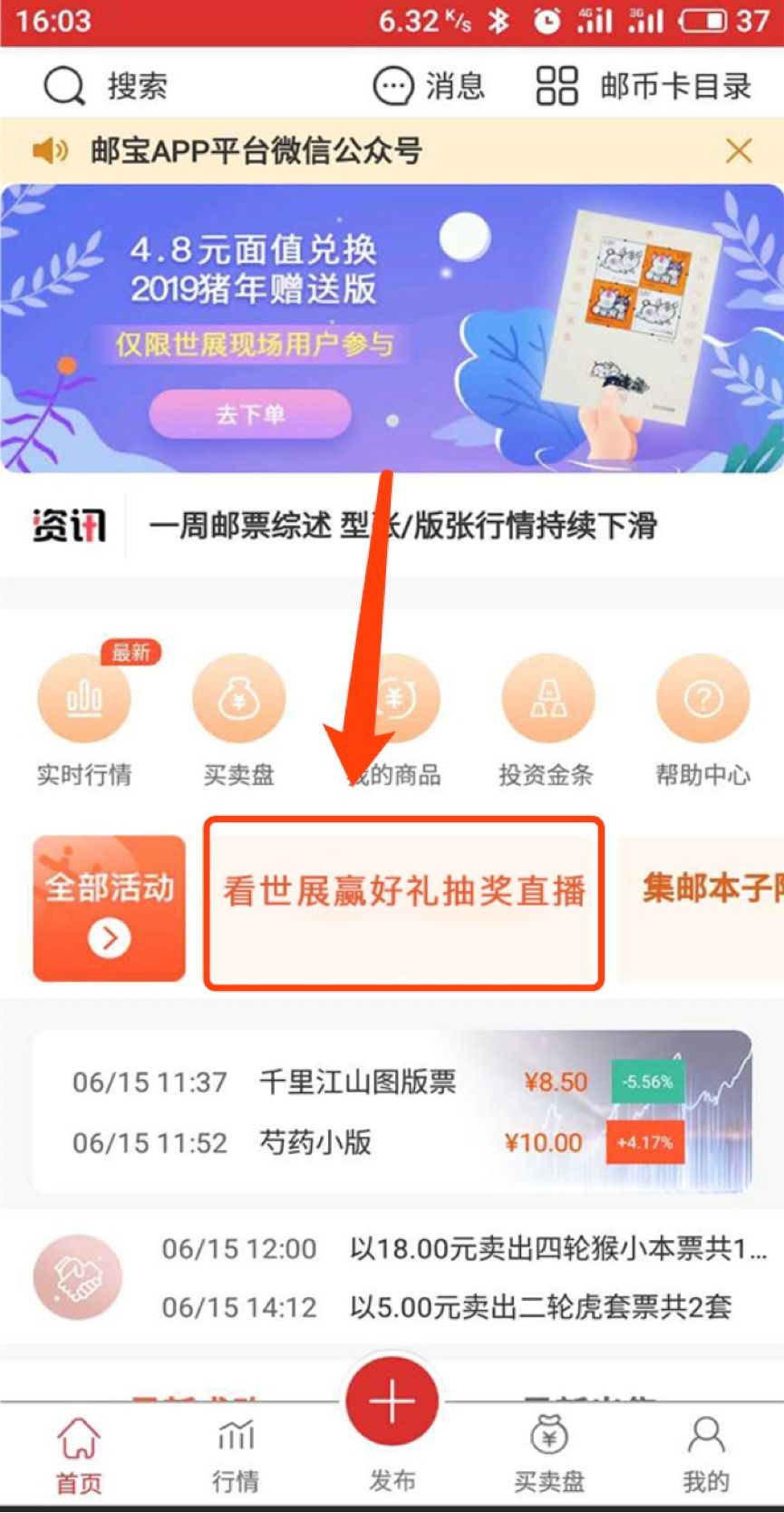Open the 搜索 search box
Viewport: 784px width, 1513px height.
tap(106, 87)
